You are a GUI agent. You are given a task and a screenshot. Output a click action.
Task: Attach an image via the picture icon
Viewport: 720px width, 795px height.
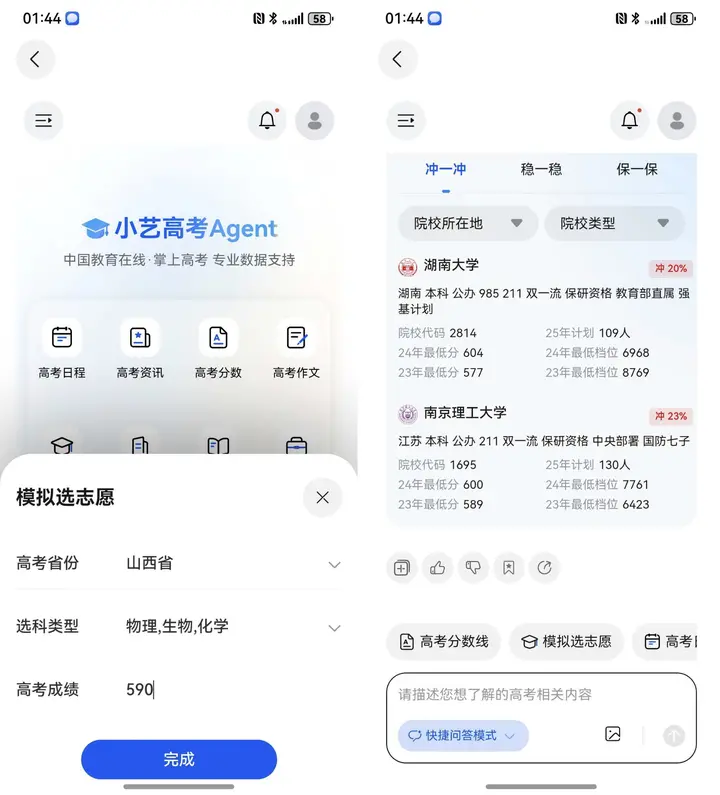pyautogui.click(x=613, y=734)
